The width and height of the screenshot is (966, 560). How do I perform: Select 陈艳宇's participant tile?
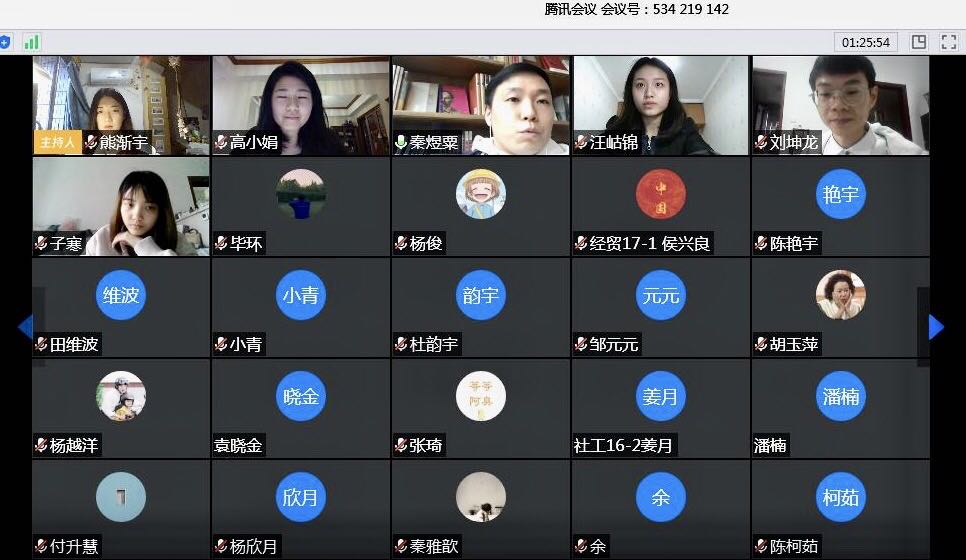[x=840, y=206]
